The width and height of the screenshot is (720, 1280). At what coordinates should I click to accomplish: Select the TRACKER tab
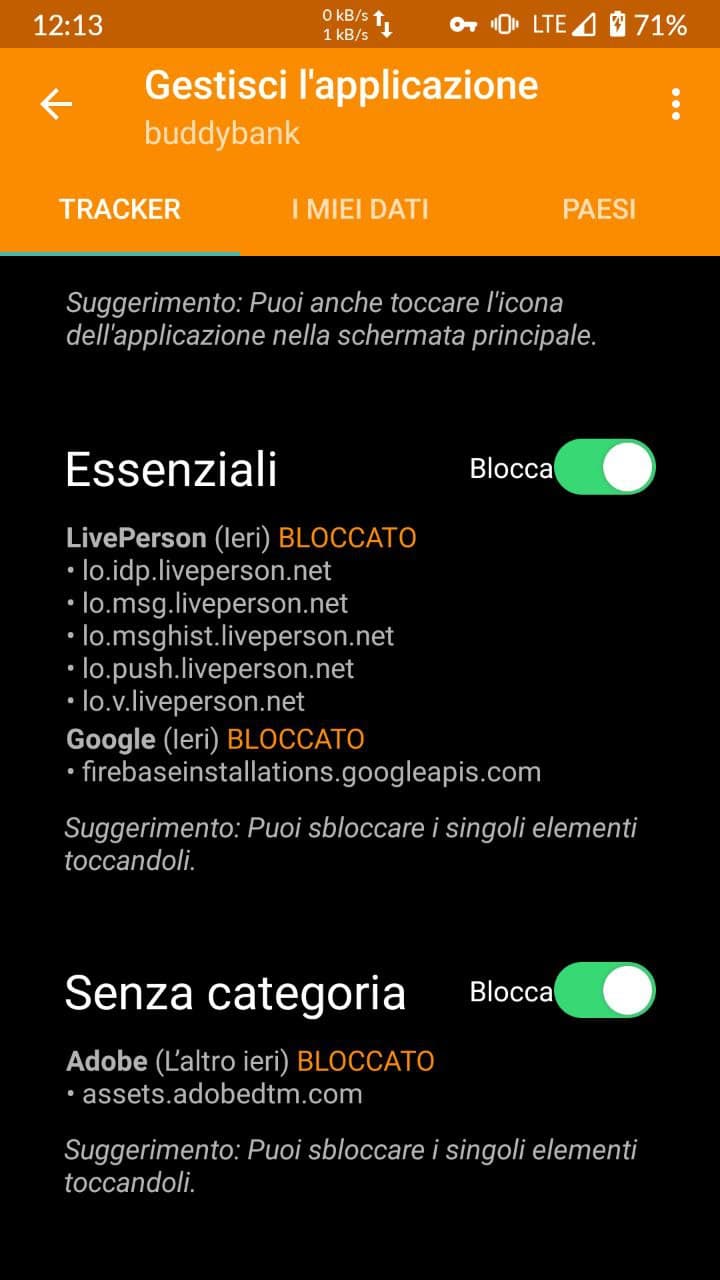[120, 209]
